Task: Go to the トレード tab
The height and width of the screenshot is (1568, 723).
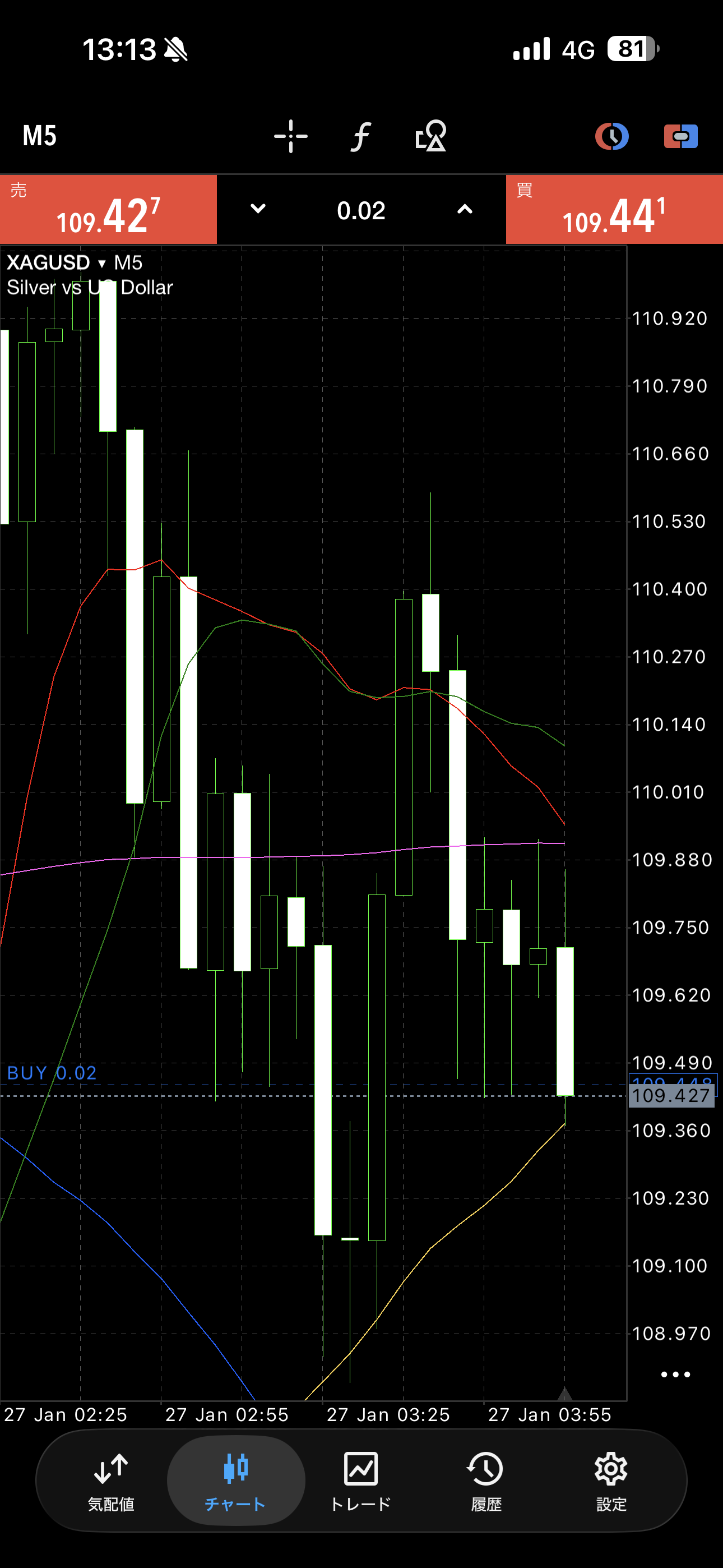Action: tap(361, 1480)
